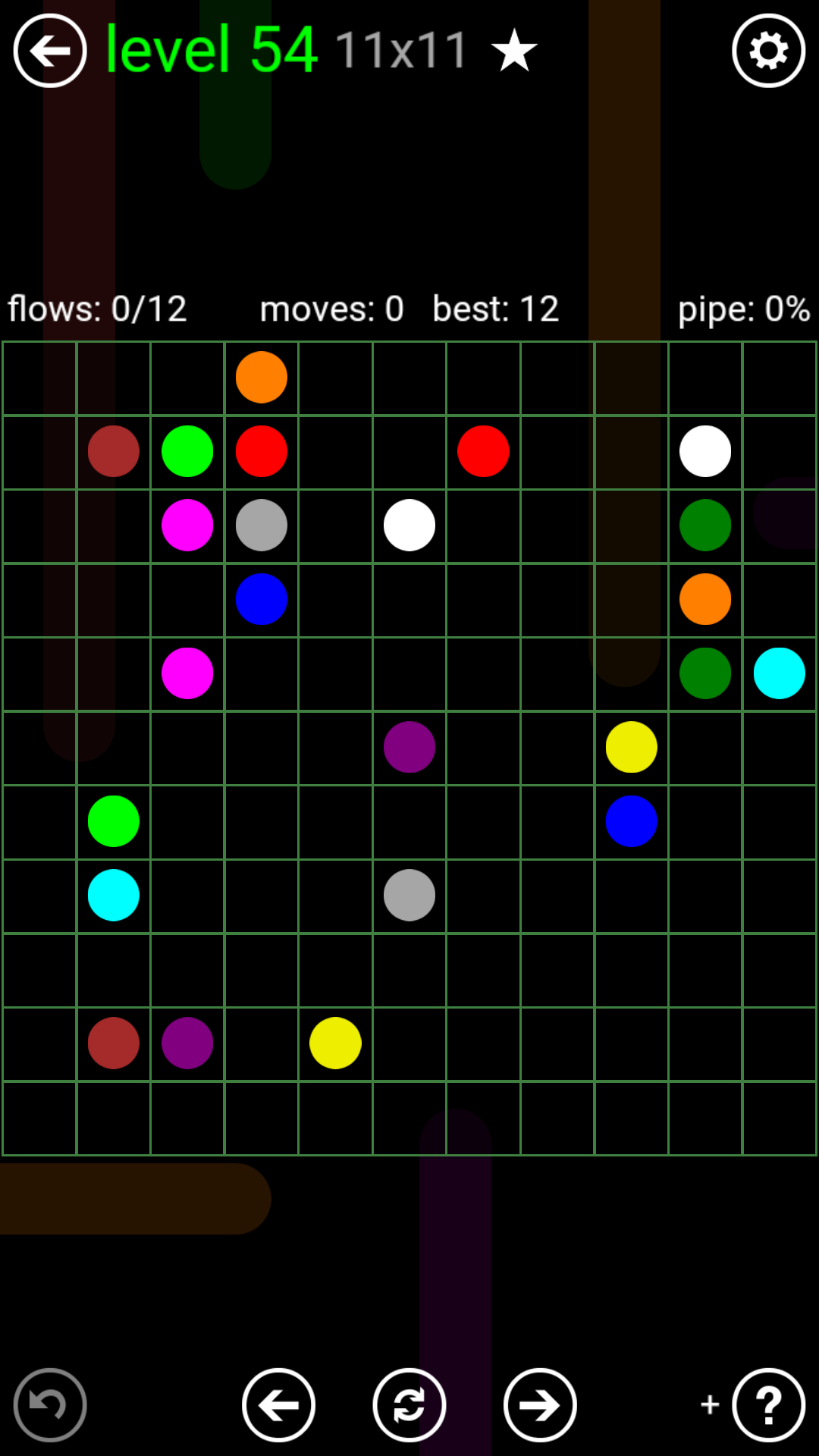
Task: Open the settings gear
Action: pyautogui.click(x=768, y=51)
